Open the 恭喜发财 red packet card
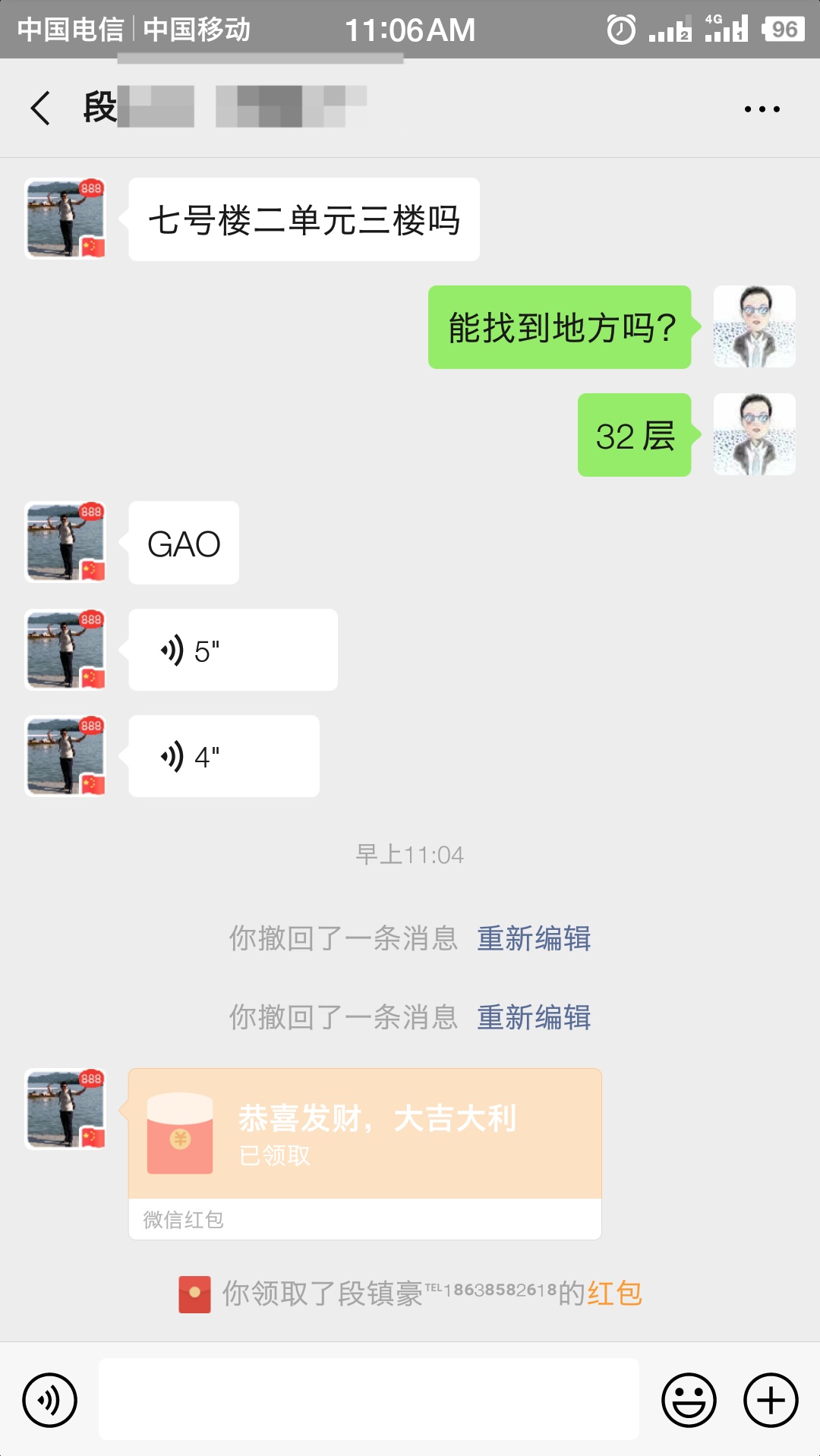Viewport: 820px width, 1456px height. pos(364,1135)
